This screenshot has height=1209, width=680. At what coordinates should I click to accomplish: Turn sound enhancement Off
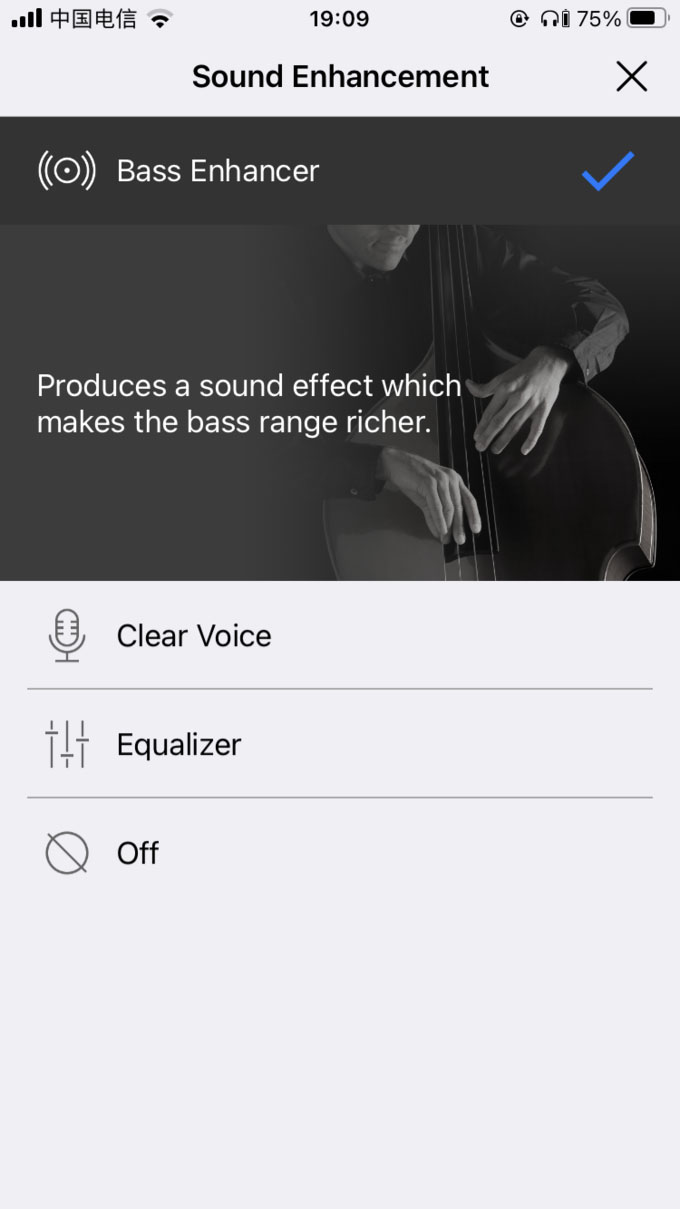138,853
